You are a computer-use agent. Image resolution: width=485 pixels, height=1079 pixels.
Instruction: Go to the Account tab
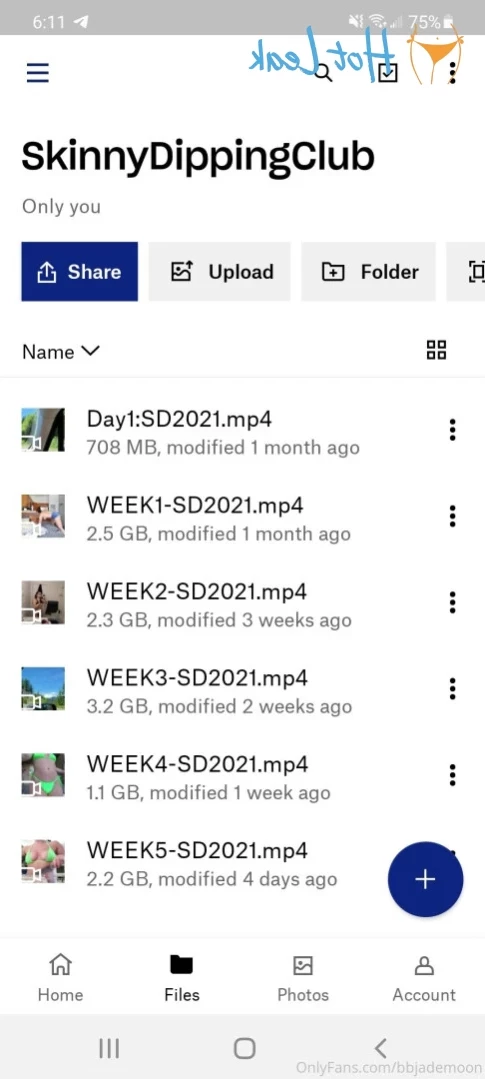(x=424, y=977)
